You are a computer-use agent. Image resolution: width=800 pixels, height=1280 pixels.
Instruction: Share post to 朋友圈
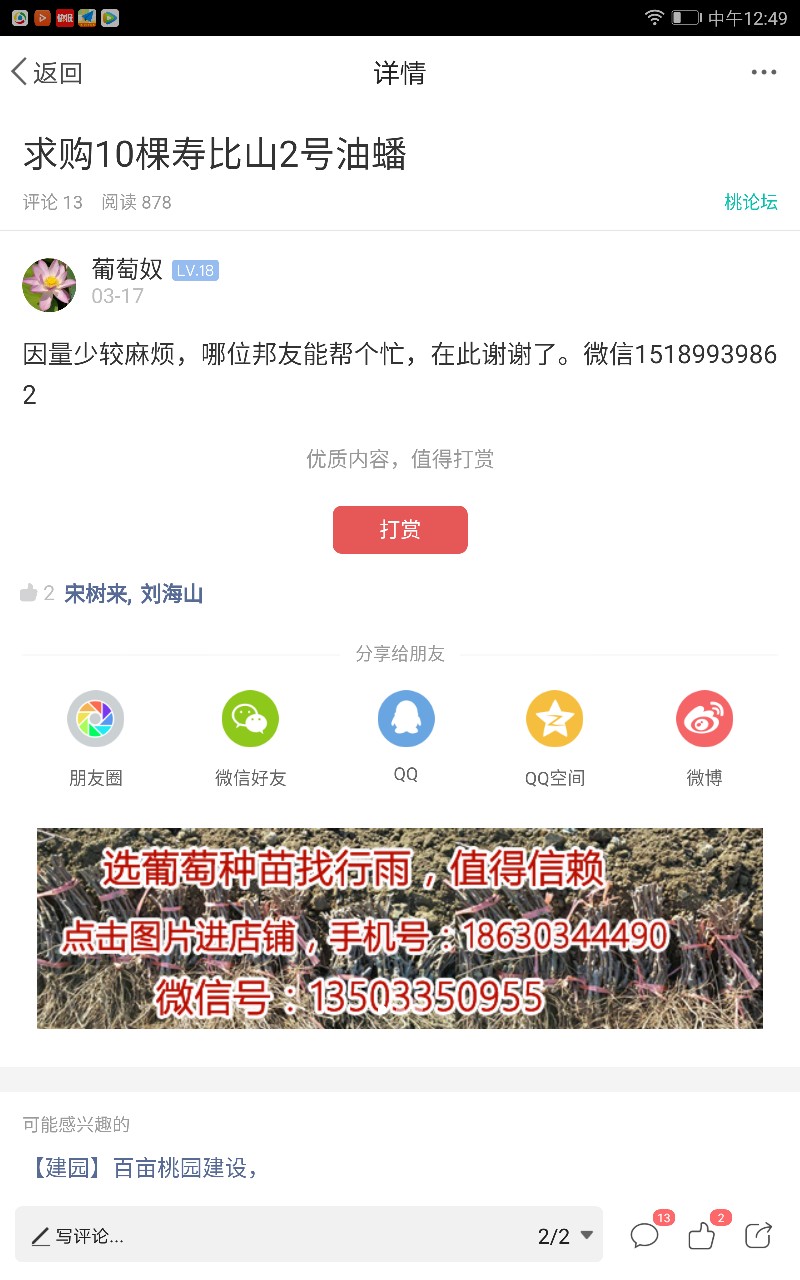(x=95, y=720)
